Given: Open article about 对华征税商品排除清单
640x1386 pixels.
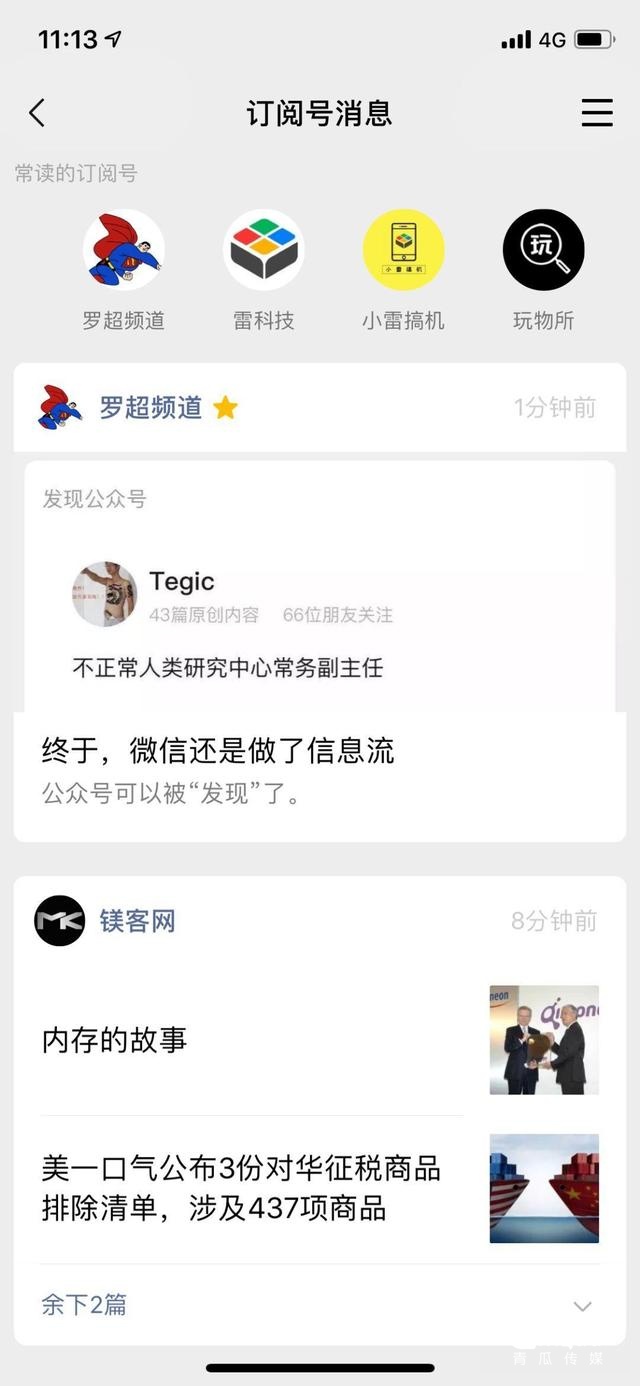Looking at the screenshot, I should tap(320, 1189).
